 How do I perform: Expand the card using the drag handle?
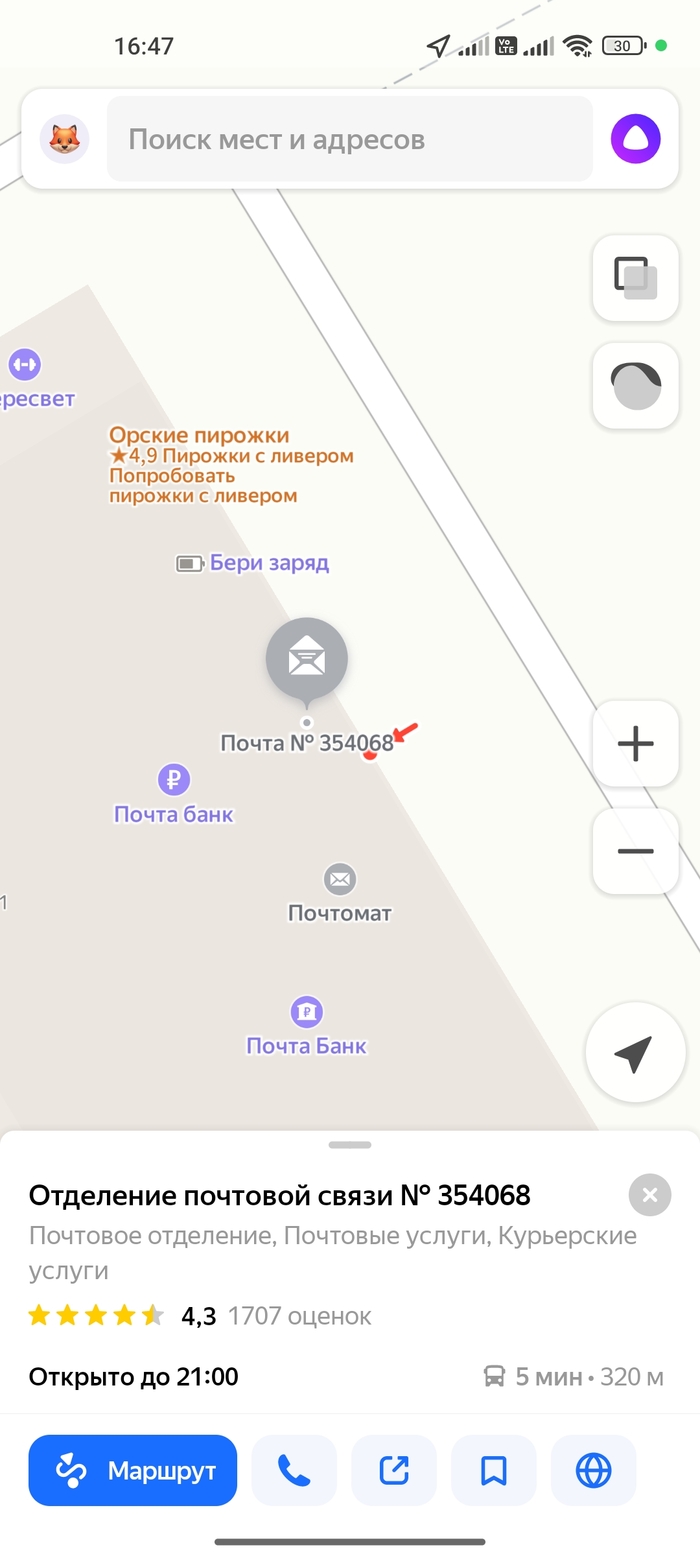[x=349, y=1144]
